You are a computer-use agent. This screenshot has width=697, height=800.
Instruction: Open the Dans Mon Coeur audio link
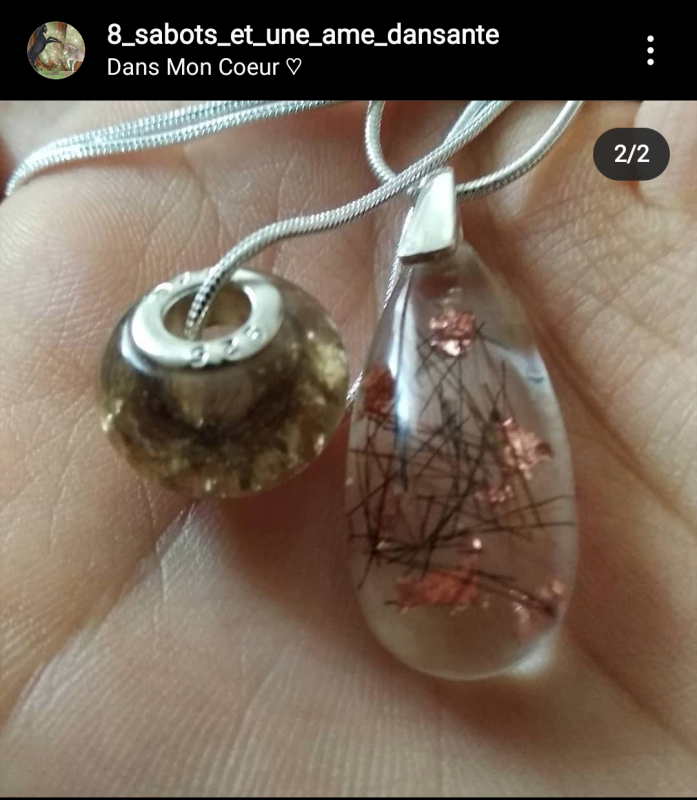[204, 68]
